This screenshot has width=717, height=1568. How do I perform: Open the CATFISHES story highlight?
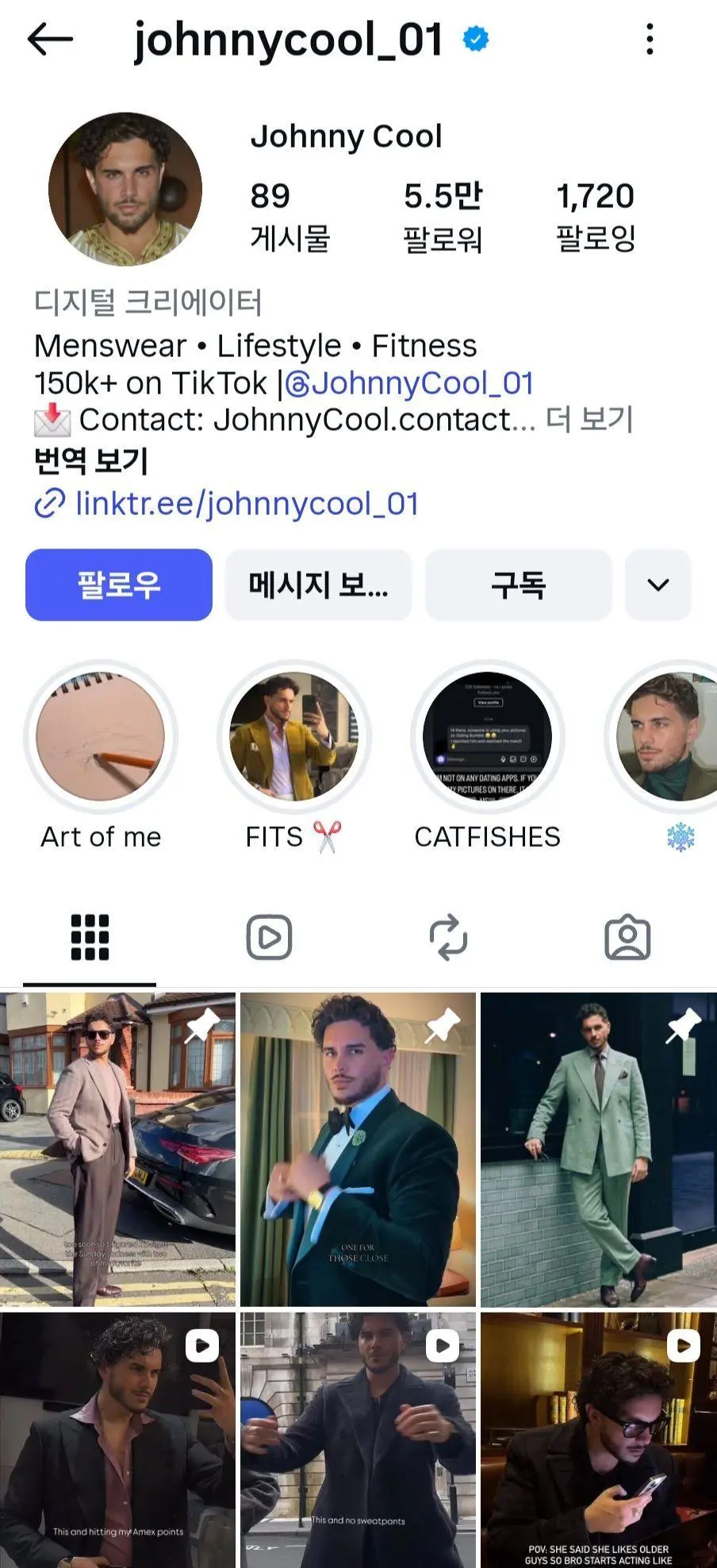487,737
